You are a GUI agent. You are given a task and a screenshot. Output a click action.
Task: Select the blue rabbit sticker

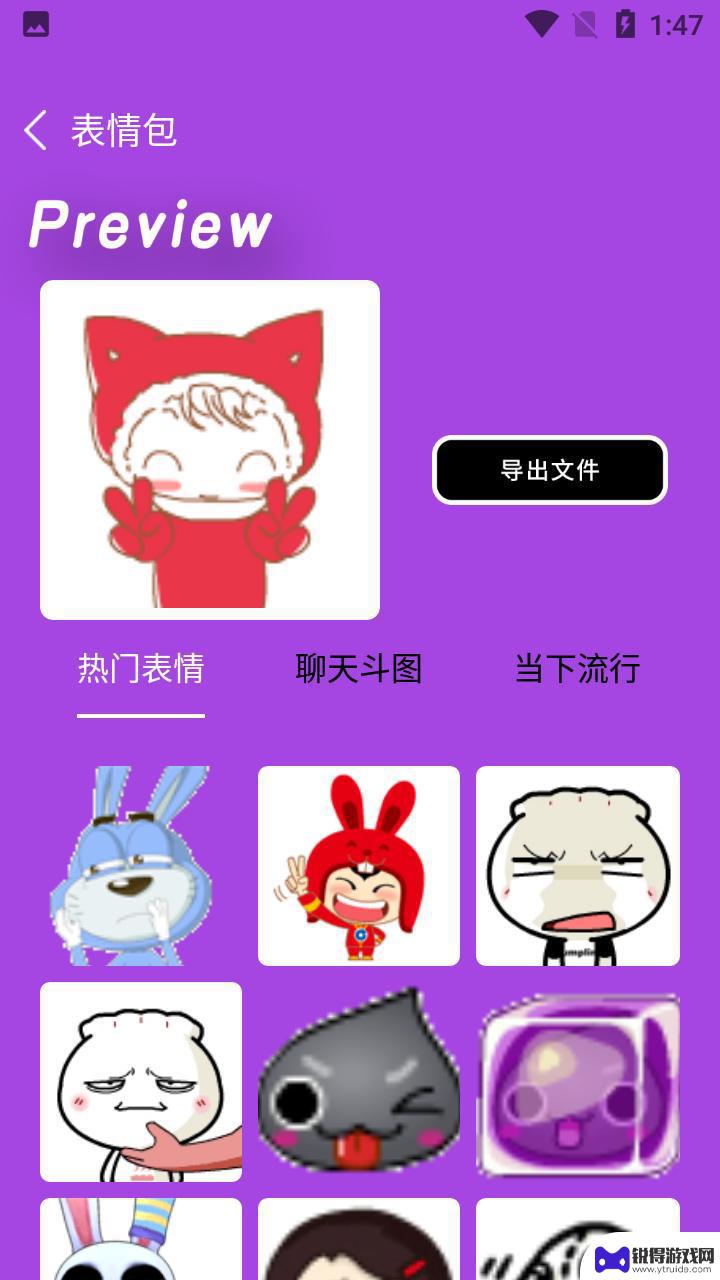pos(141,866)
